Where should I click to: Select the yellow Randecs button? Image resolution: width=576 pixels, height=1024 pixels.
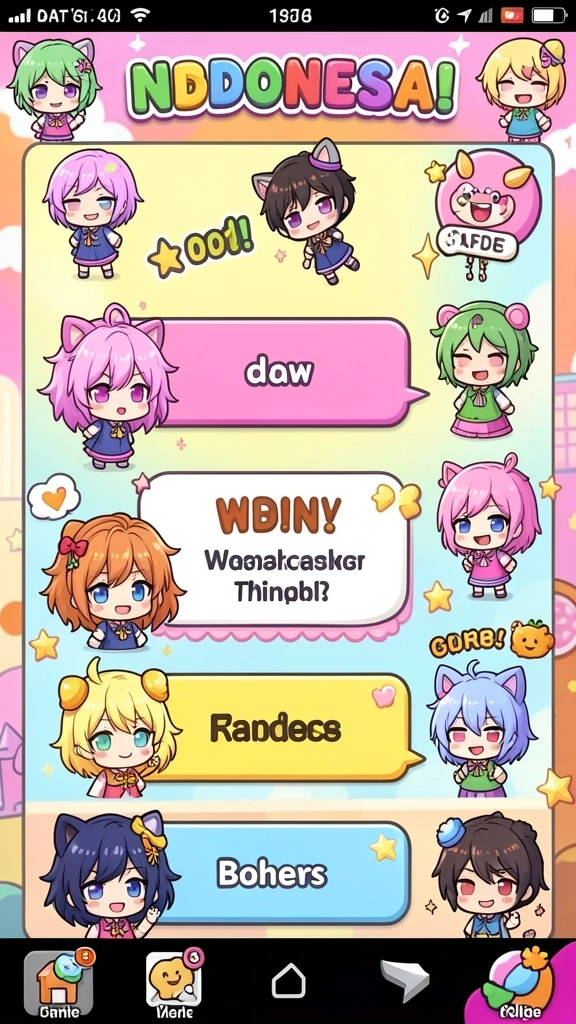tap(281, 728)
